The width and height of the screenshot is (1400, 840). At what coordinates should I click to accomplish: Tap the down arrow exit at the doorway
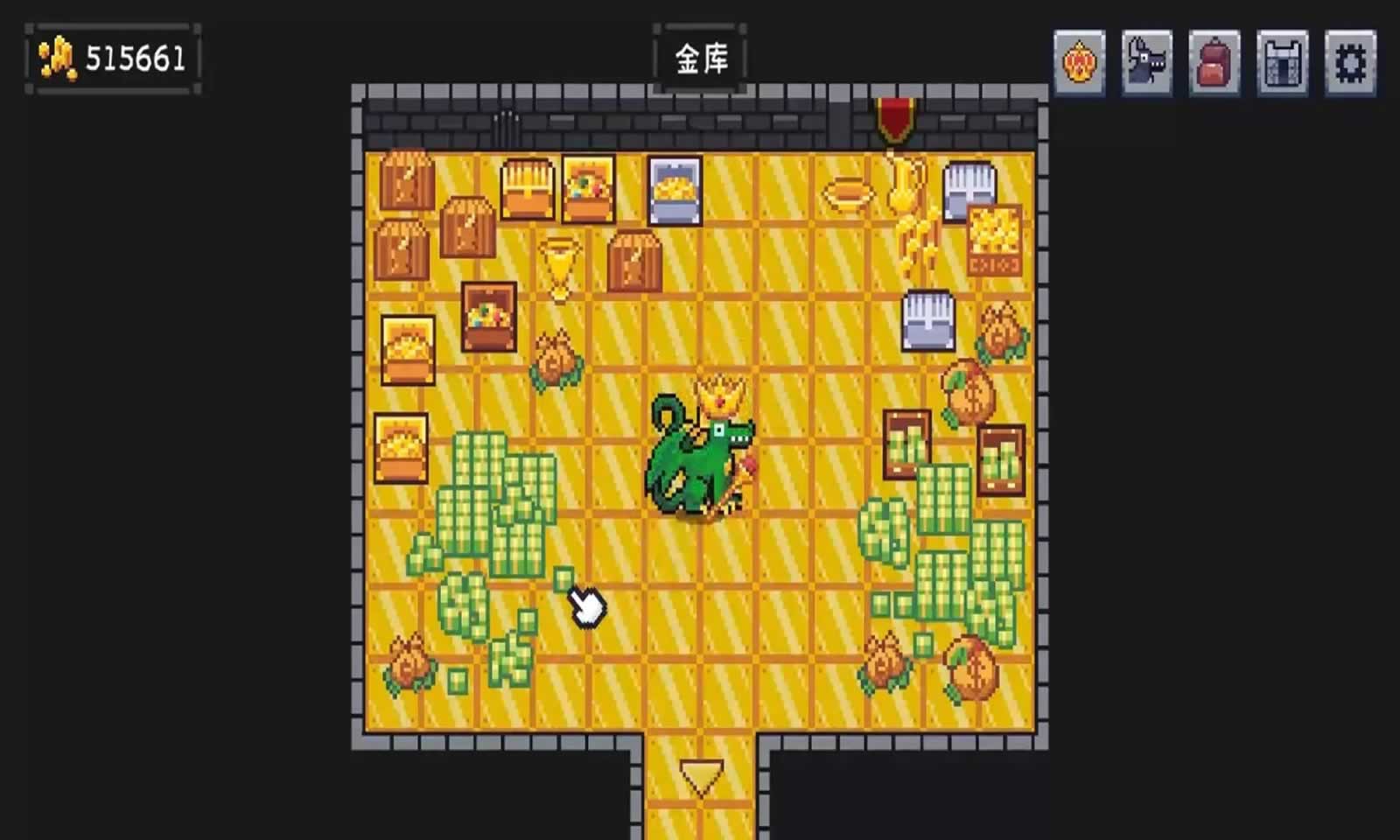coord(701,776)
